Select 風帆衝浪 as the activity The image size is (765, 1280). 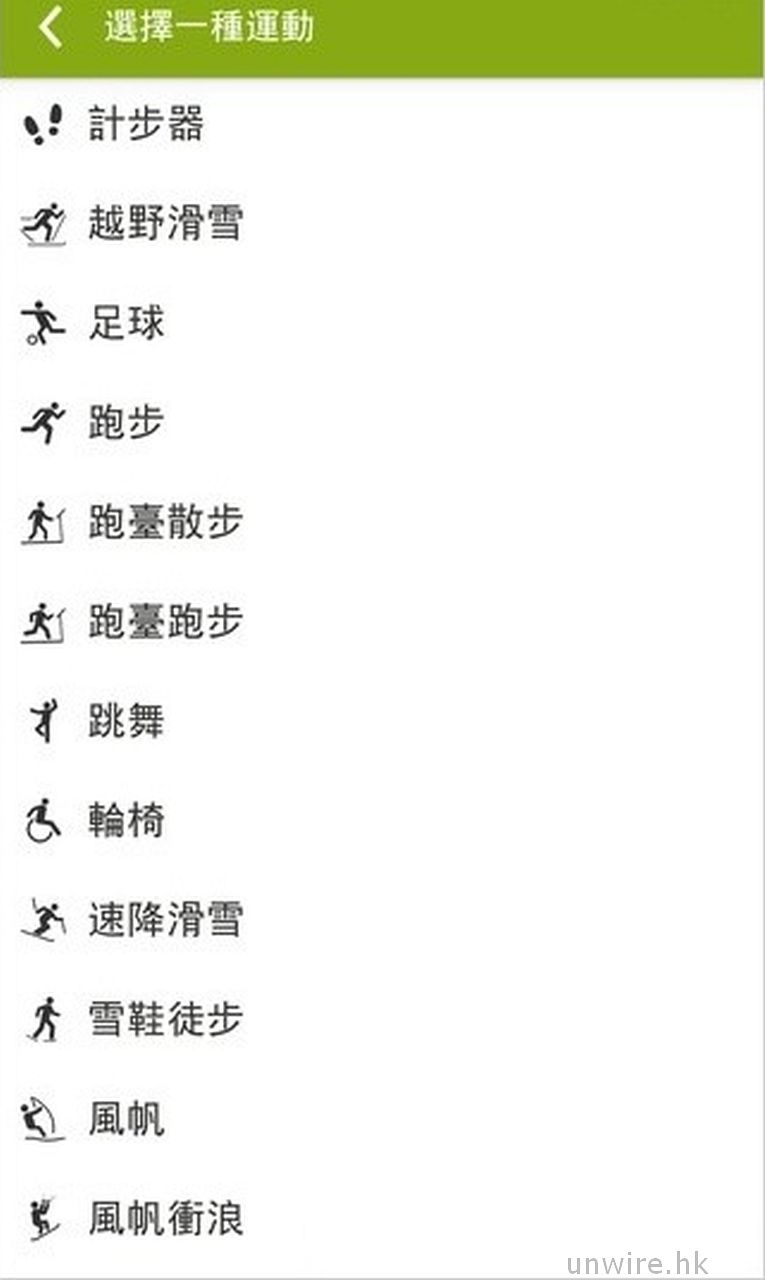164,1219
